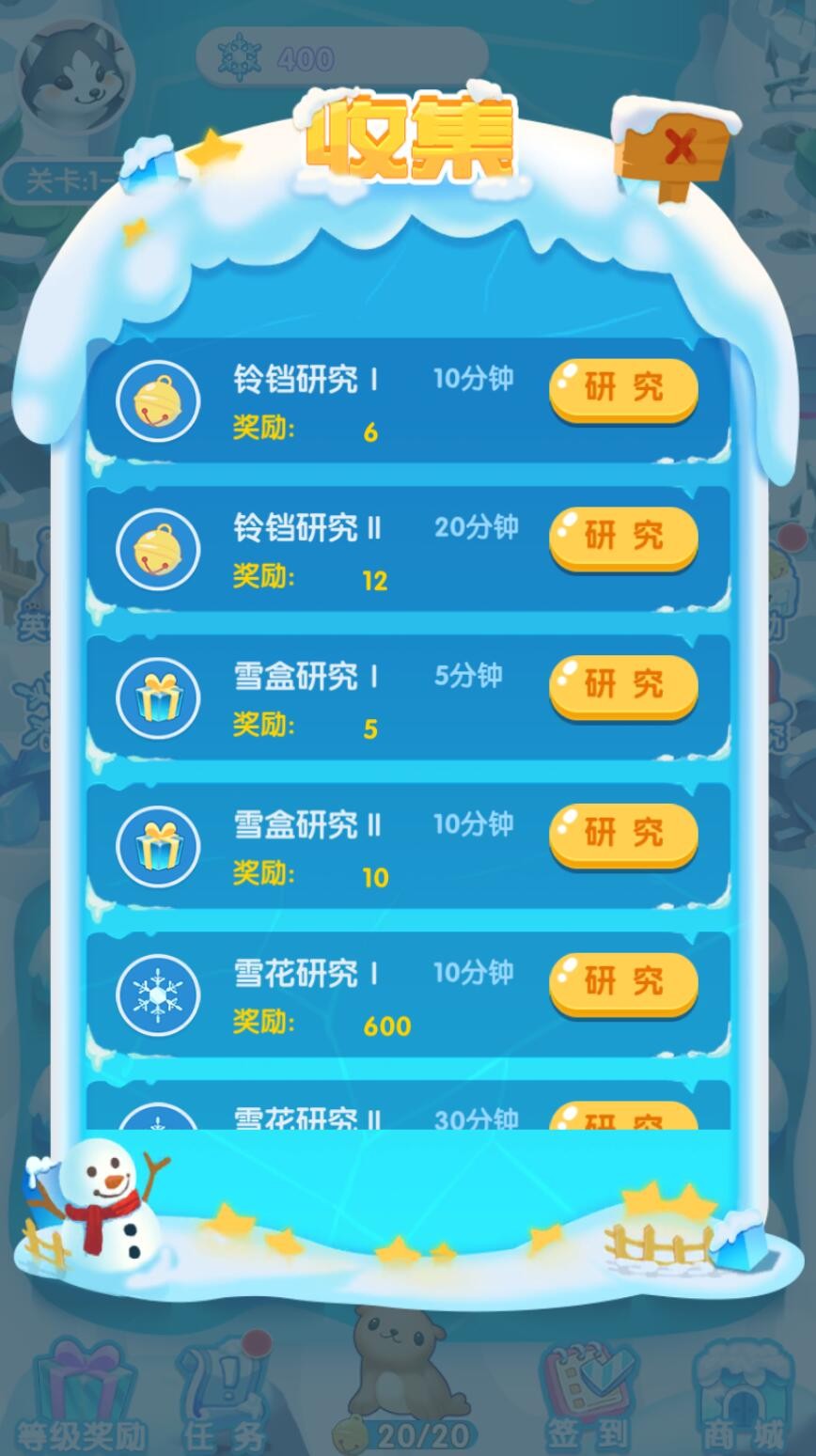The image size is (816, 1456).
Task: Start research for 铃铛研究 I
Action: (x=623, y=390)
